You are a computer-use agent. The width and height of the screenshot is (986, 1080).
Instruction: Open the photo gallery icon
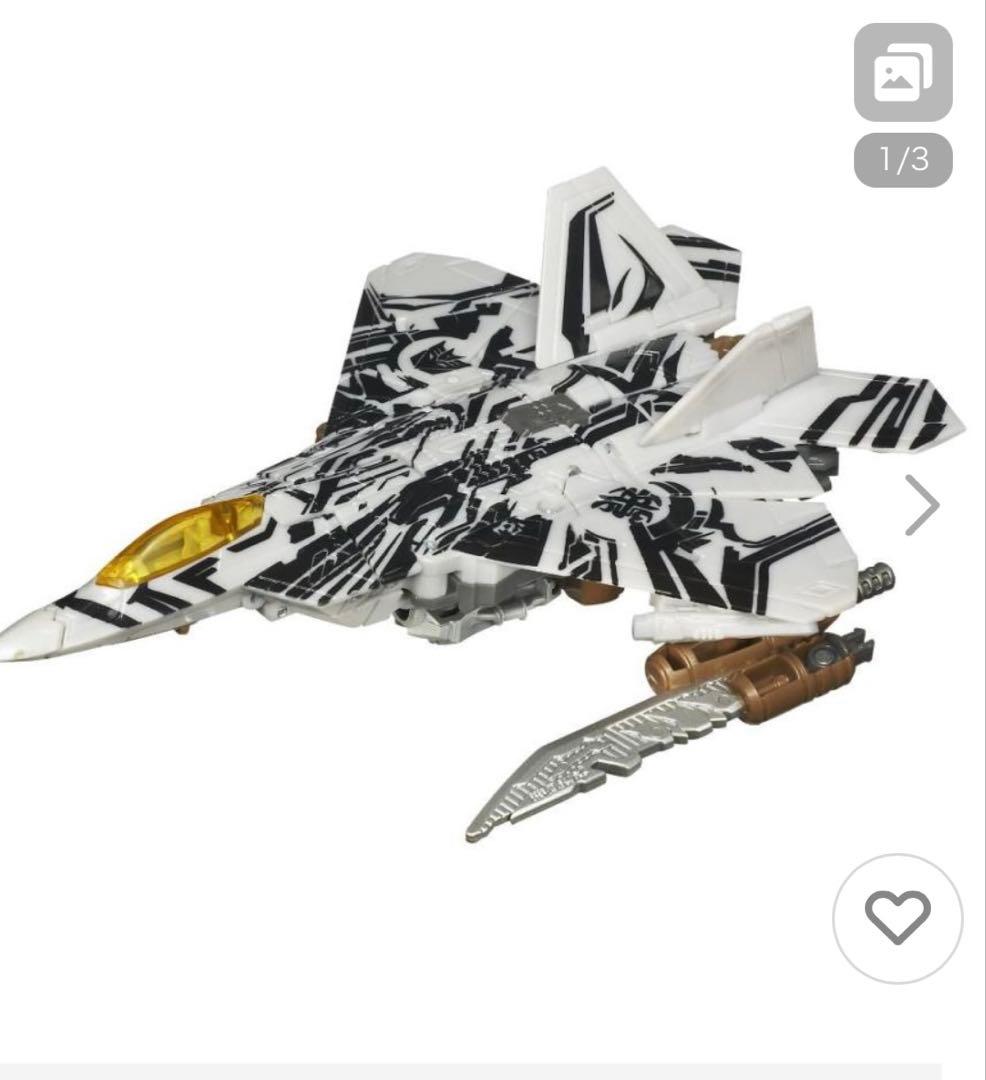903,73
